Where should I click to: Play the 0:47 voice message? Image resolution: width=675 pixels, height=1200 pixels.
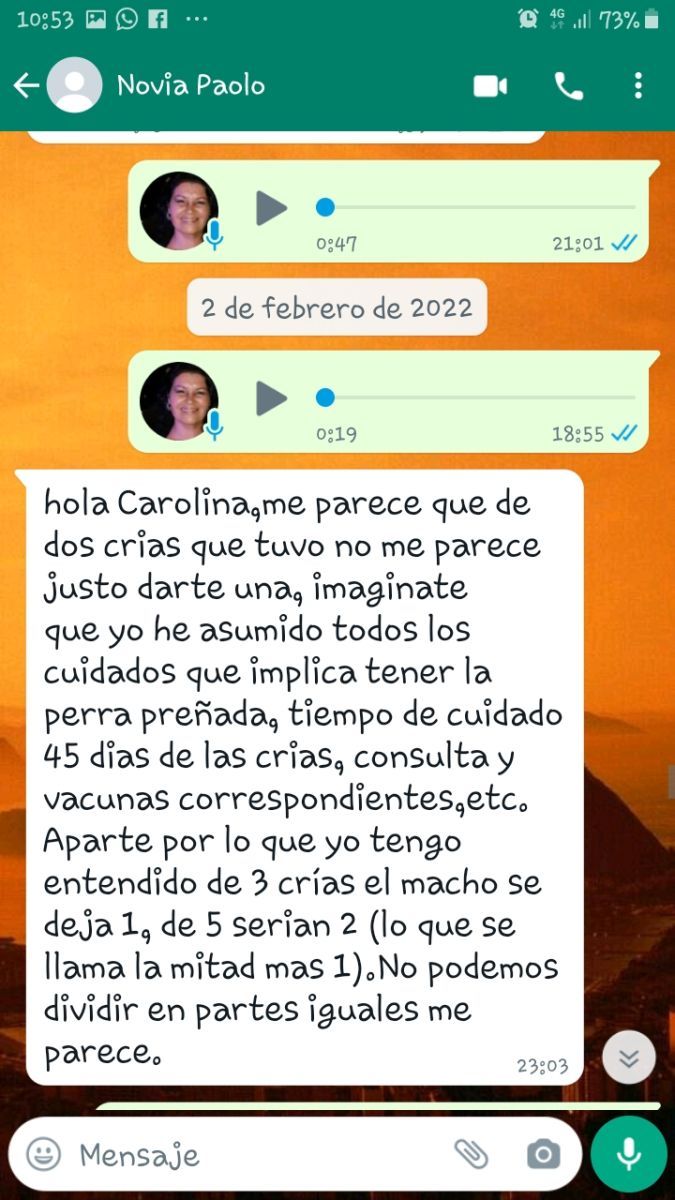pyautogui.click(x=270, y=208)
